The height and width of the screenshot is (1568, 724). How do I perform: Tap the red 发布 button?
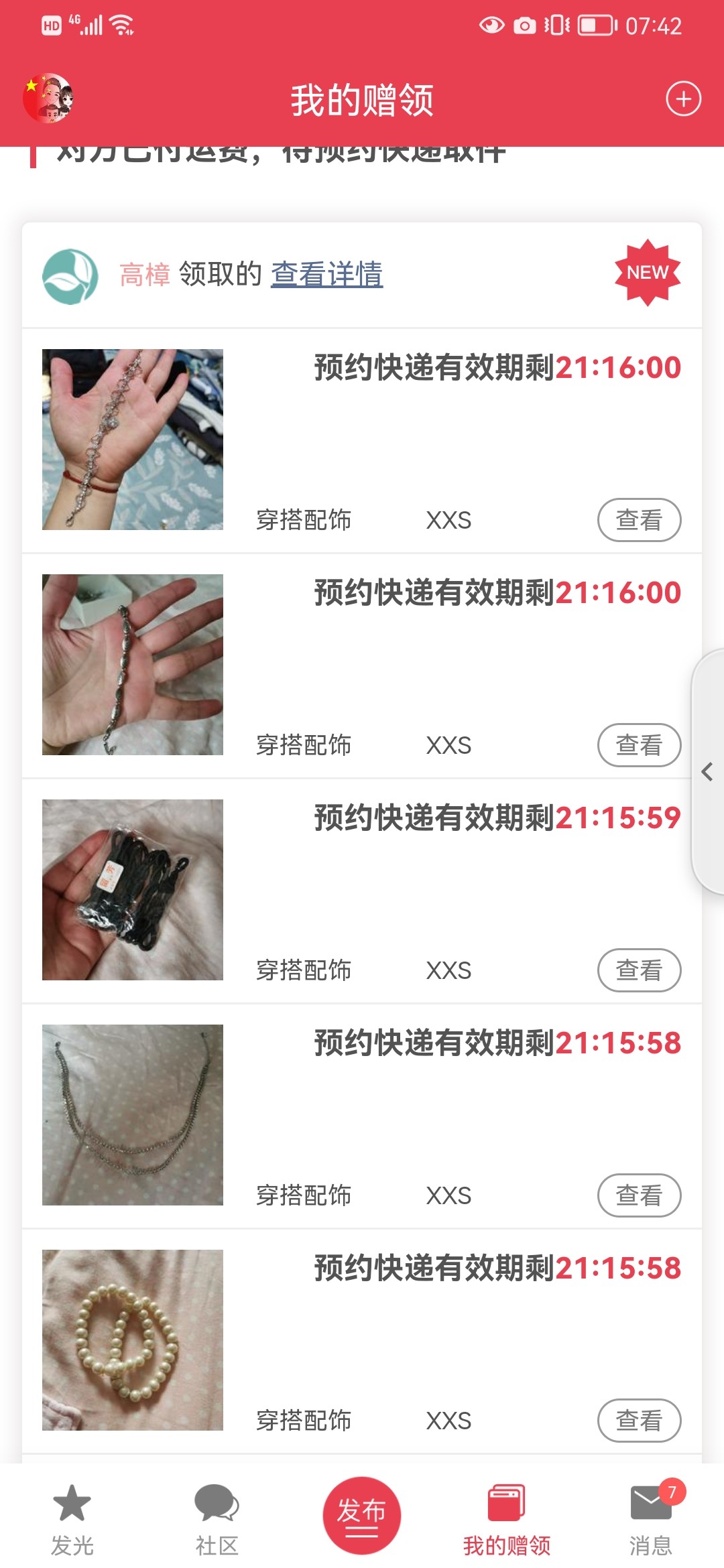point(361,1516)
